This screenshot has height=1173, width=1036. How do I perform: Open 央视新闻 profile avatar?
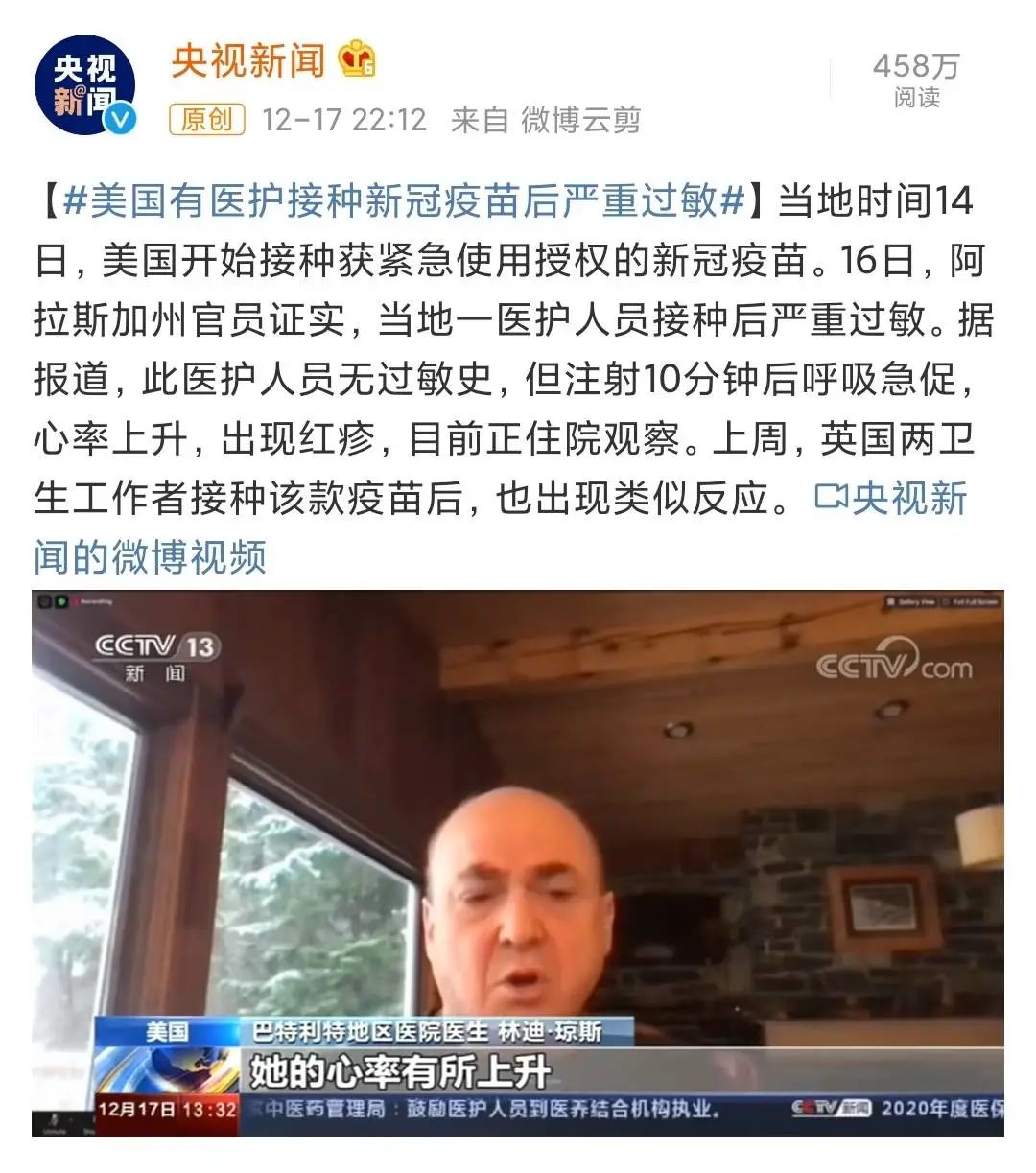(84, 85)
